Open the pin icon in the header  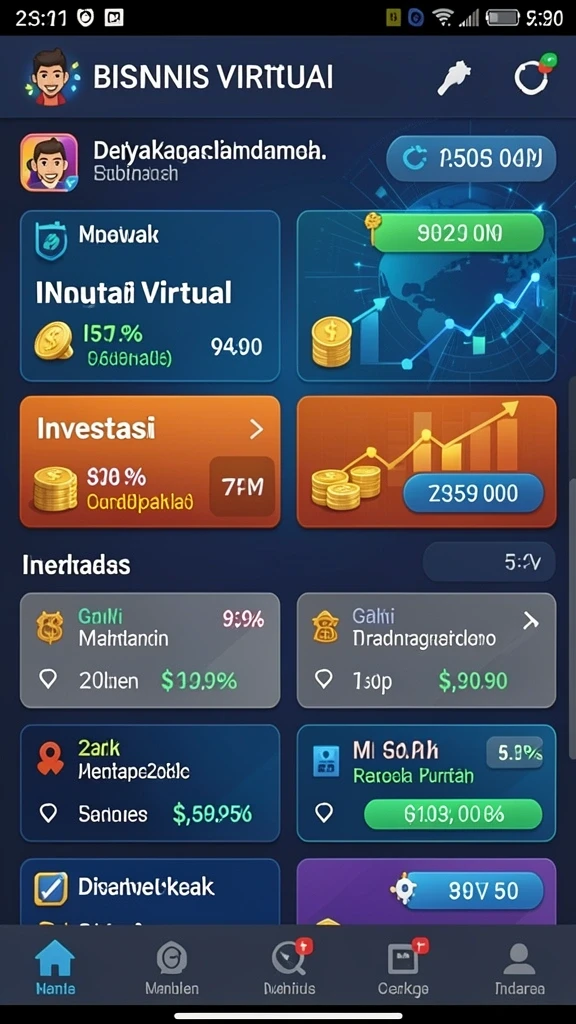point(454,78)
